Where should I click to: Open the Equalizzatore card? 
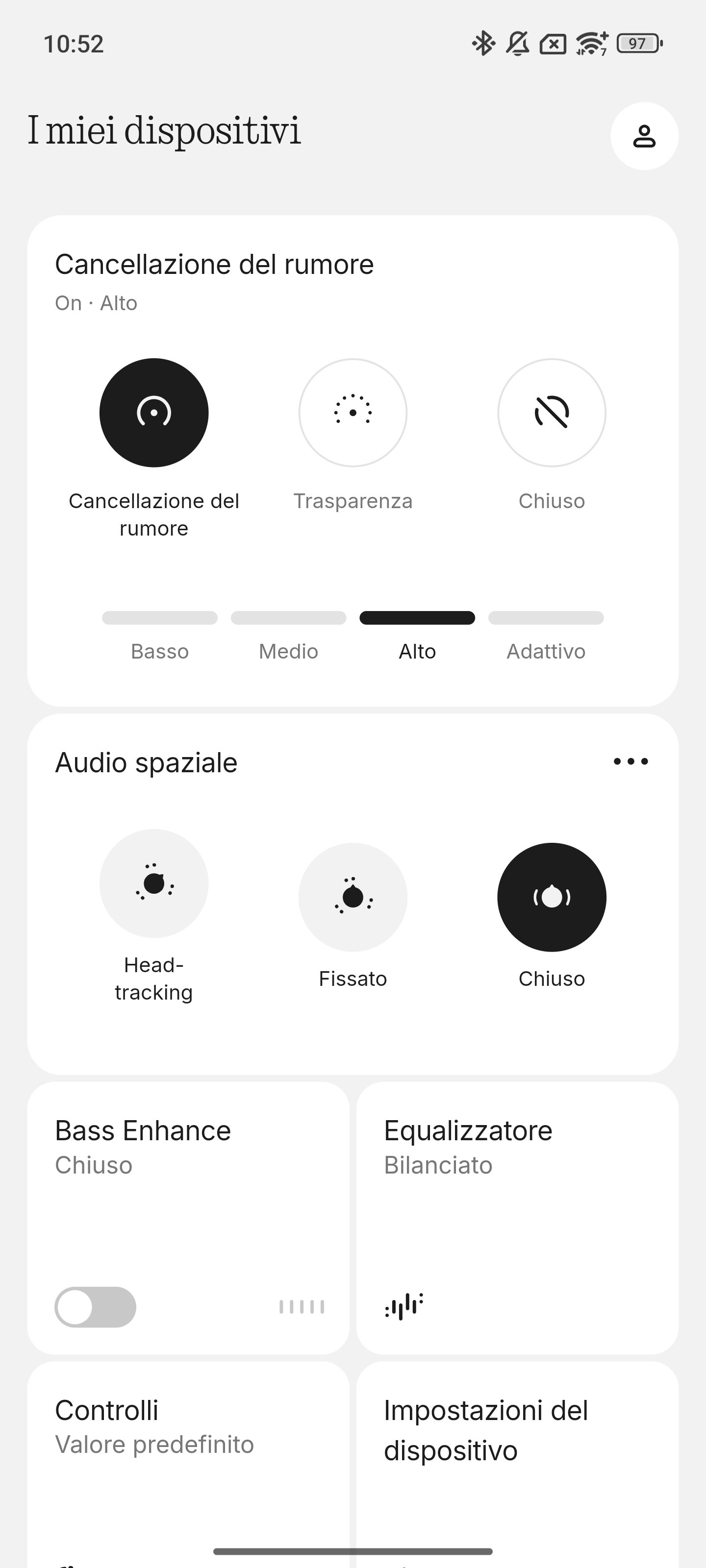pyautogui.click(x=517, y=1217)
